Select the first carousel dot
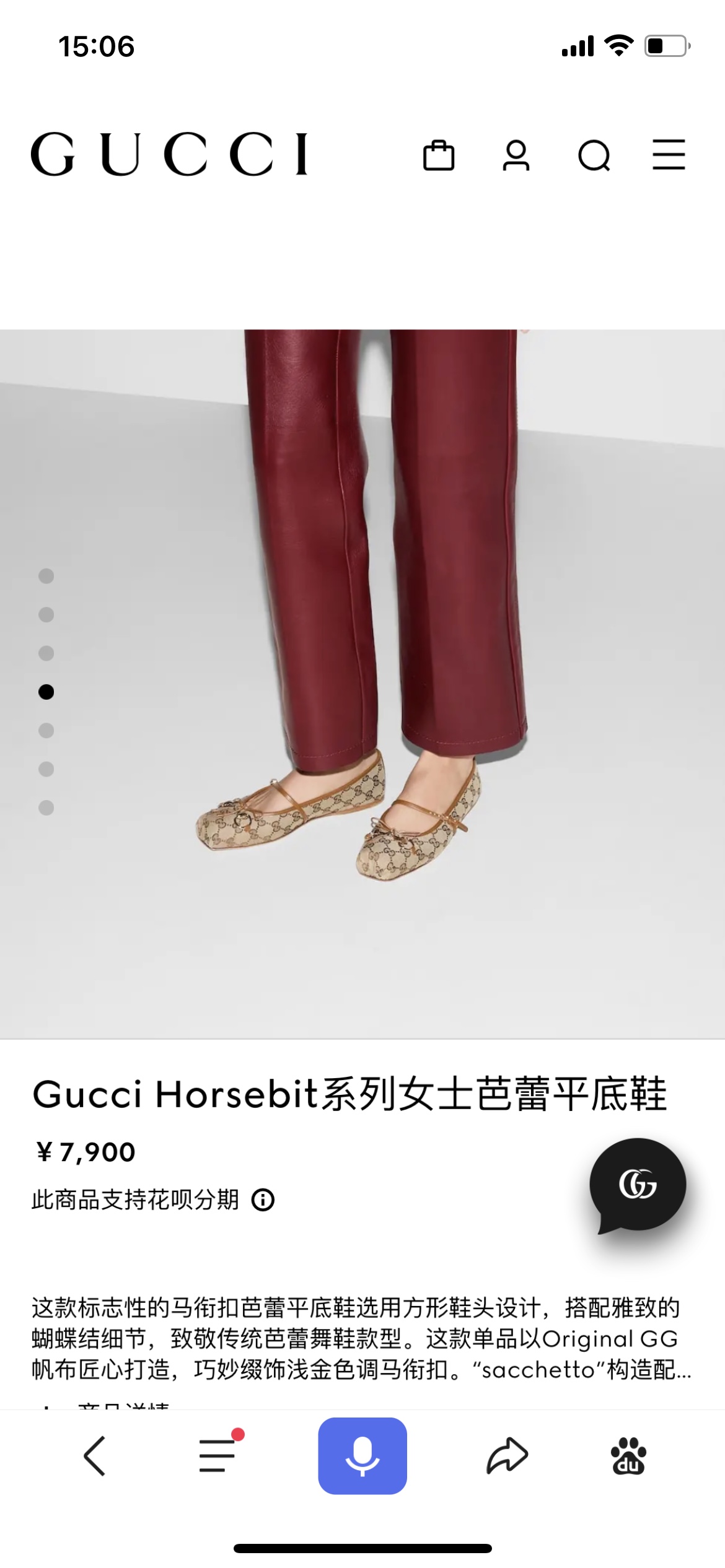Screen dimensions: 725x1568 point(45,577)
